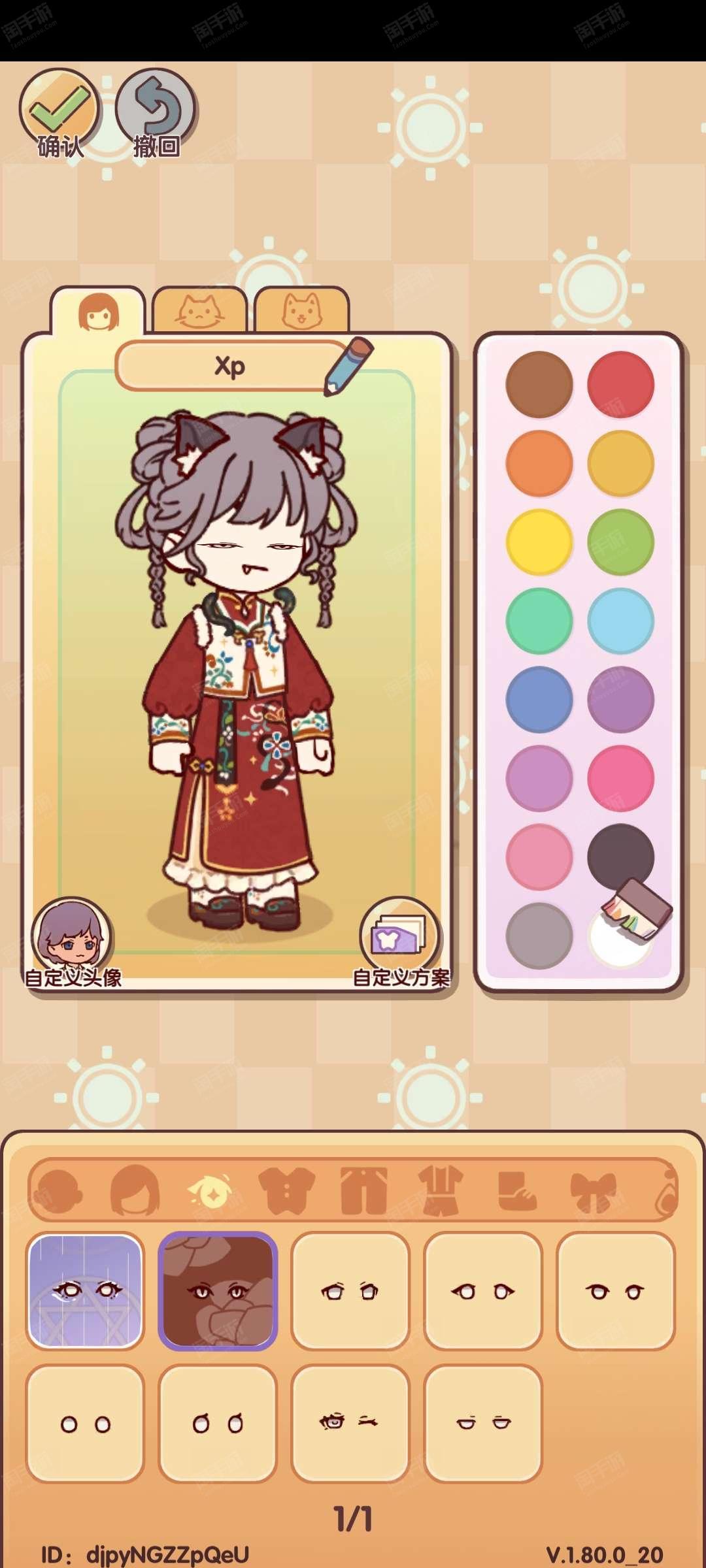
Task: Select the hot pink color swatch
Action: tap(620, 778)
